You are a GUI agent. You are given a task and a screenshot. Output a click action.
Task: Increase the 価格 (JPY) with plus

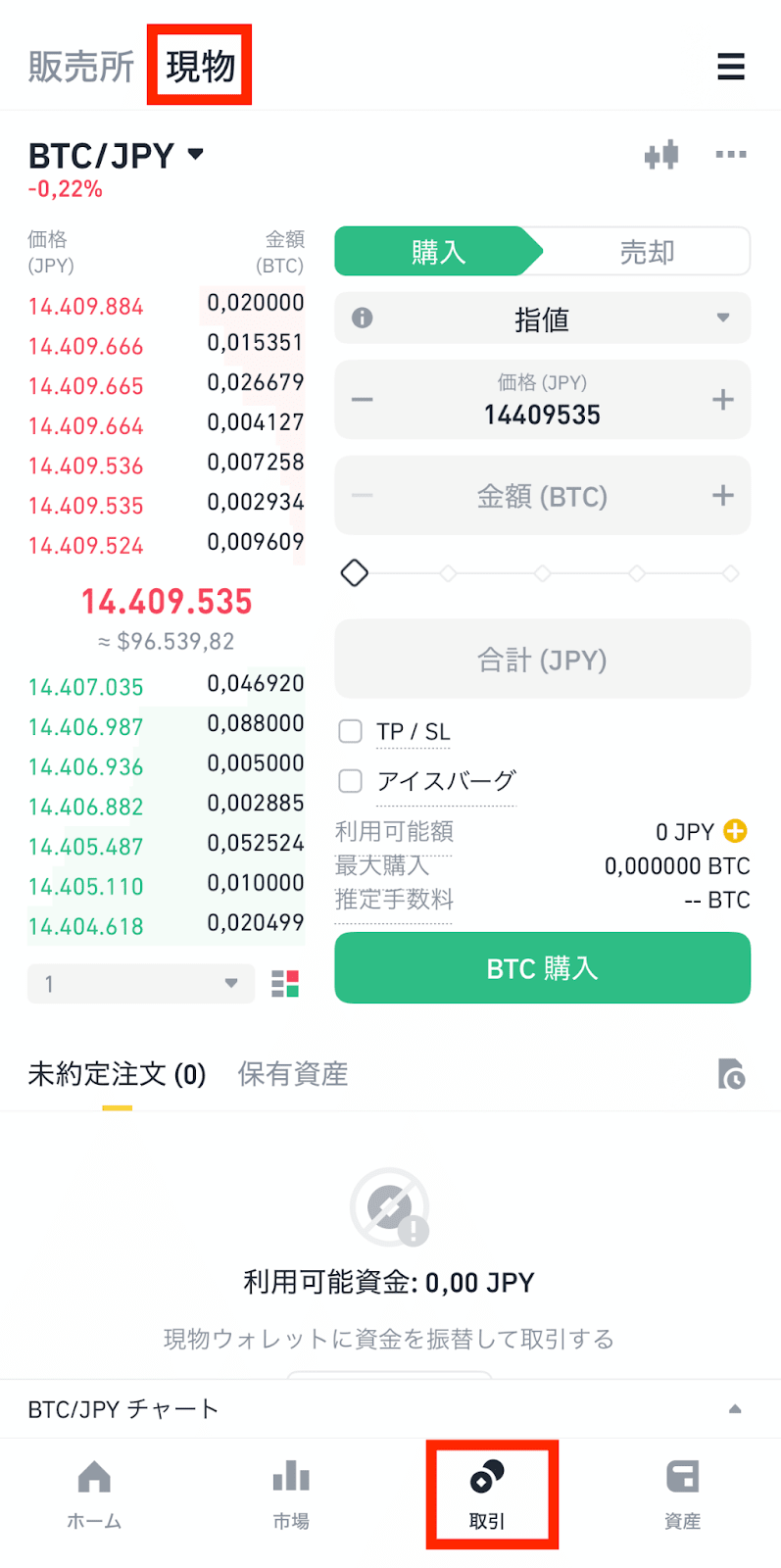pyautogui.click(x=722, y=400)
